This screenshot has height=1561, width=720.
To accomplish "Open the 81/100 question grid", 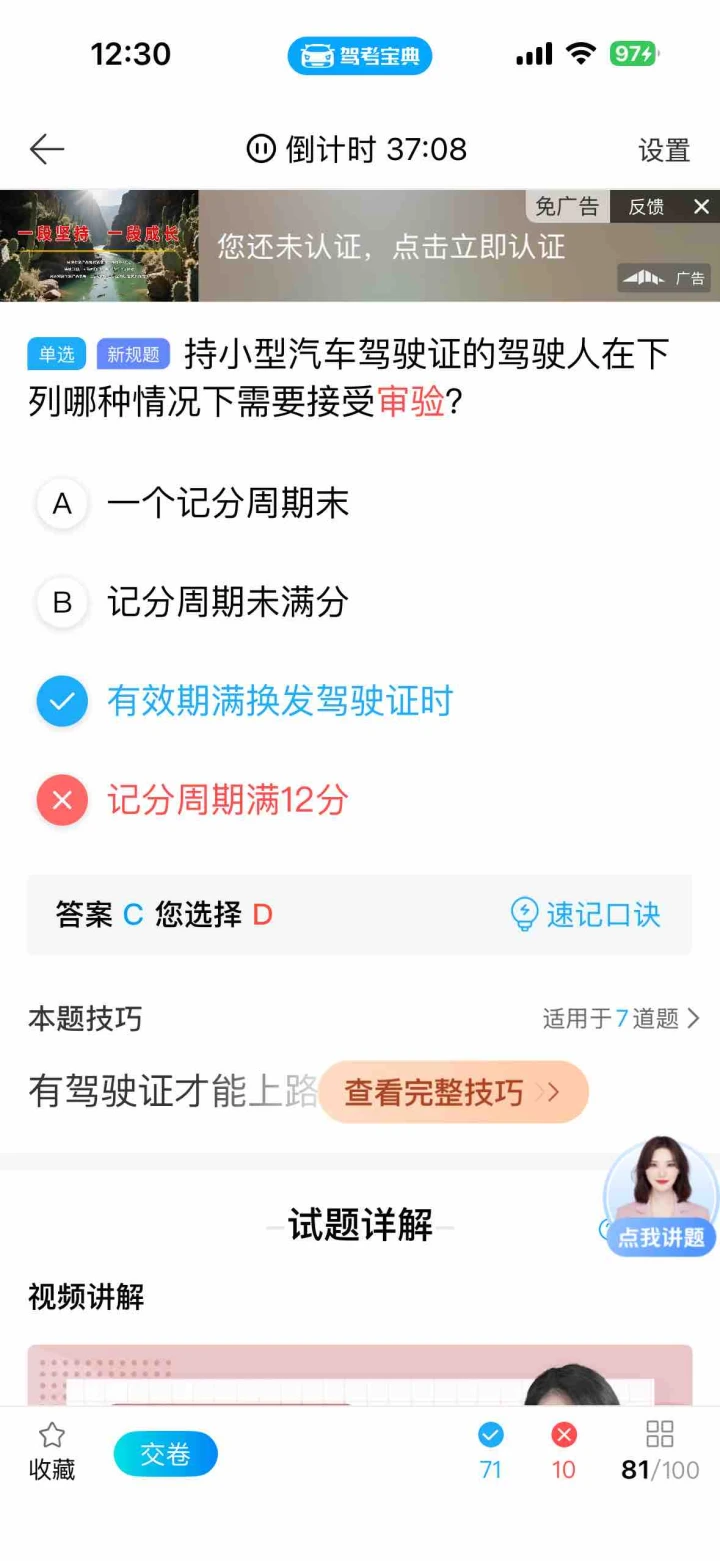I will (x=659, y=1452).
